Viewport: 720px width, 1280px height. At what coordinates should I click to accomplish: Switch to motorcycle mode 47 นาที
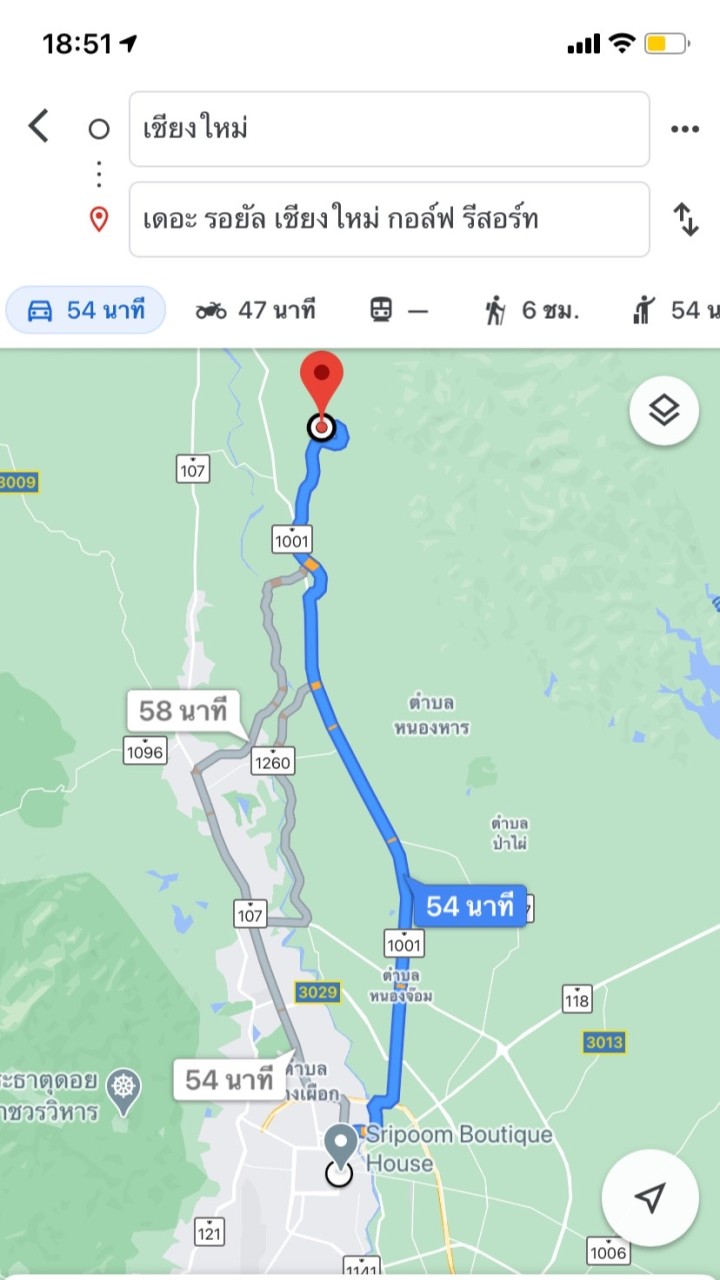point(256,310)
